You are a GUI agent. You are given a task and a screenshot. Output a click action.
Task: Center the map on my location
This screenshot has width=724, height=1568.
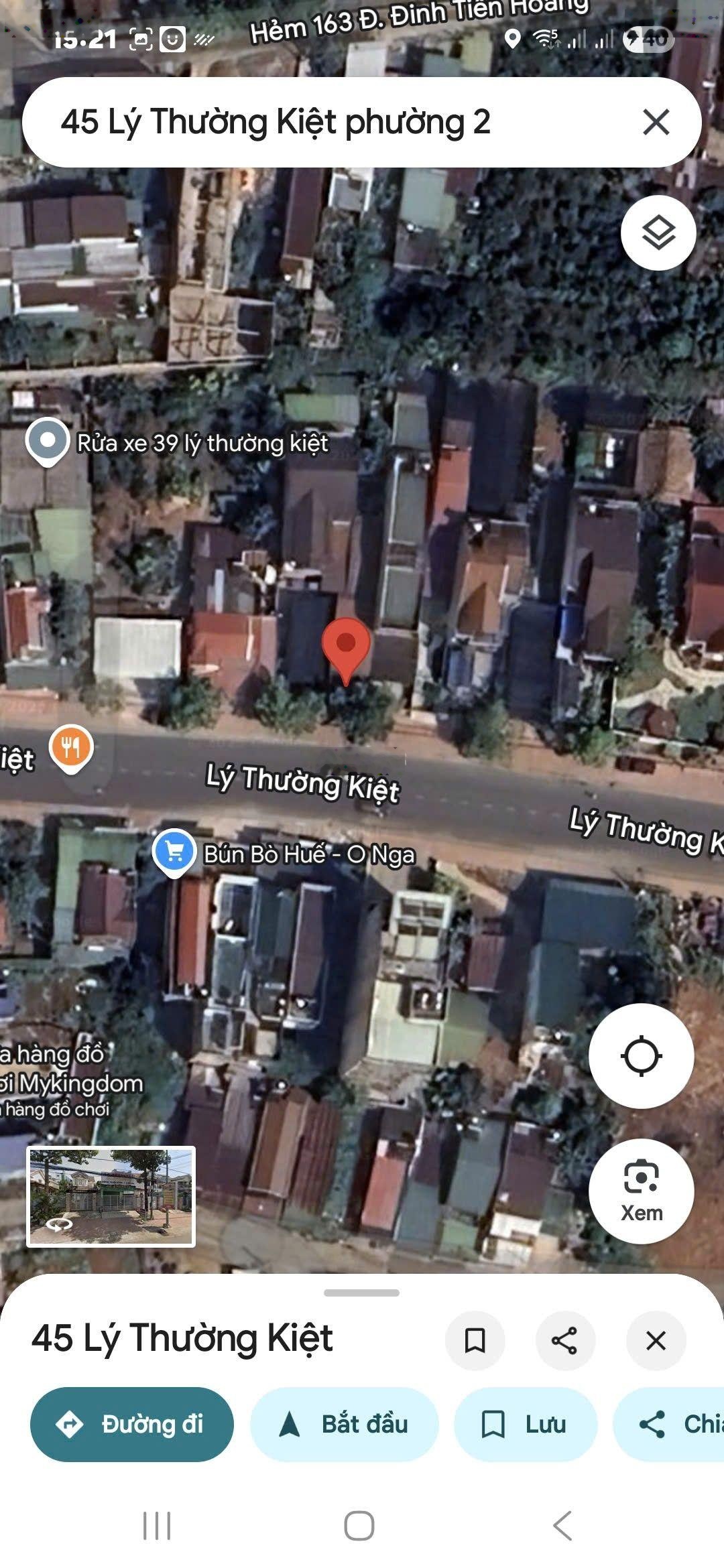click(x=641, y=1056)
